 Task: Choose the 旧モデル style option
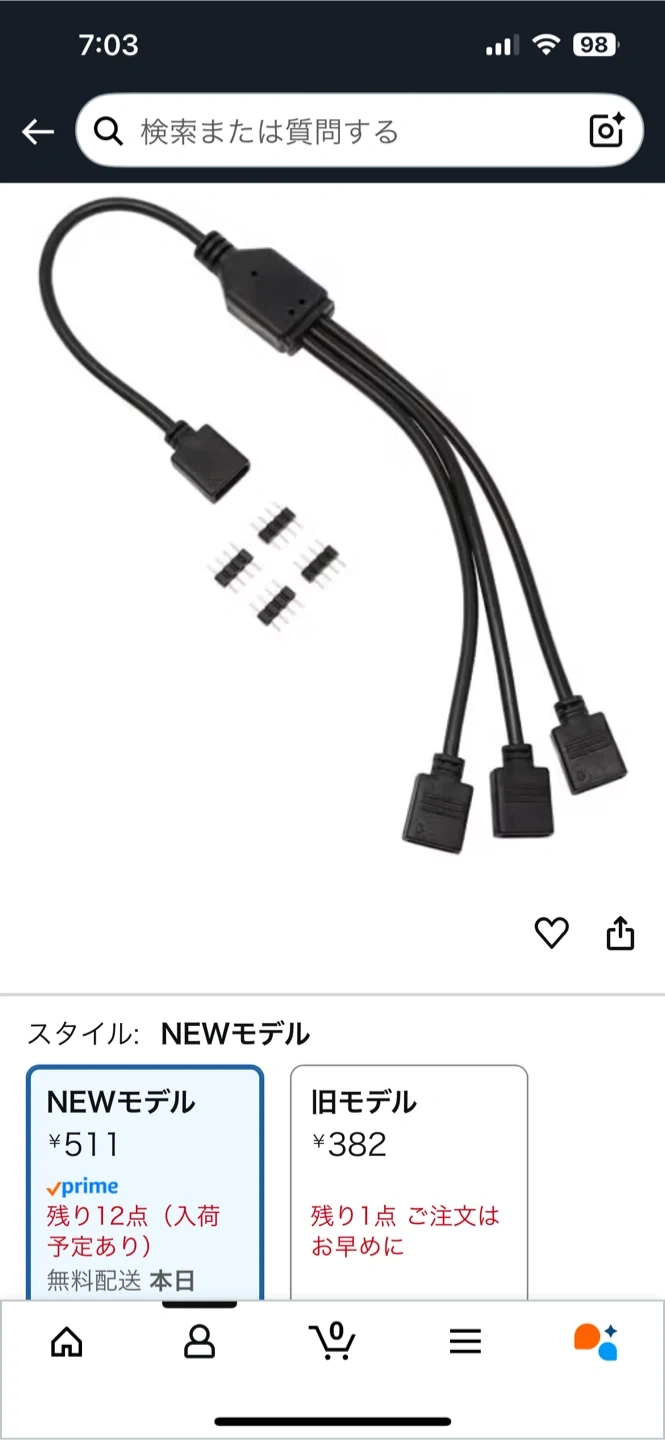(408, 1180)
